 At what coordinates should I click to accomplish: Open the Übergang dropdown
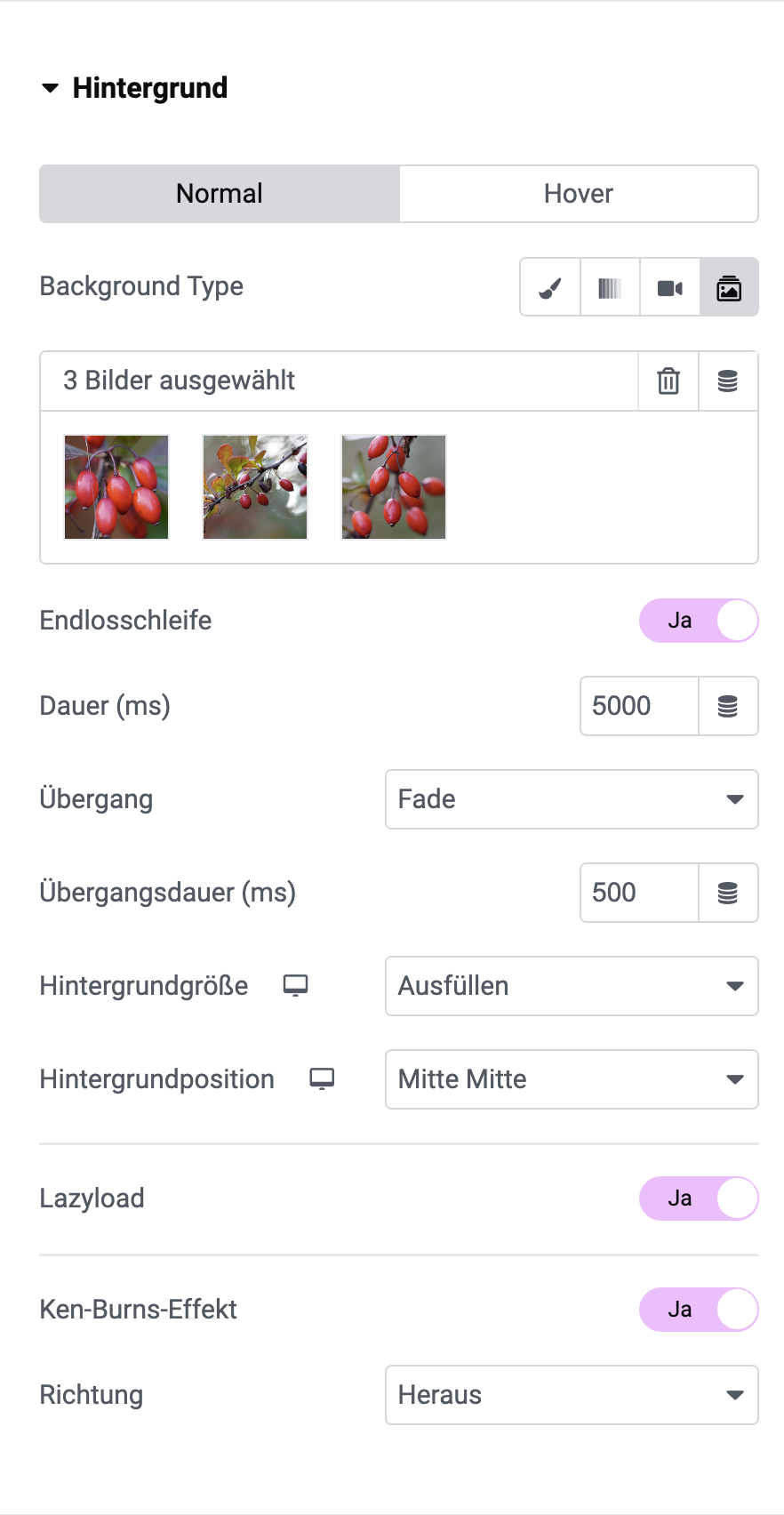(x=572, y=799)
